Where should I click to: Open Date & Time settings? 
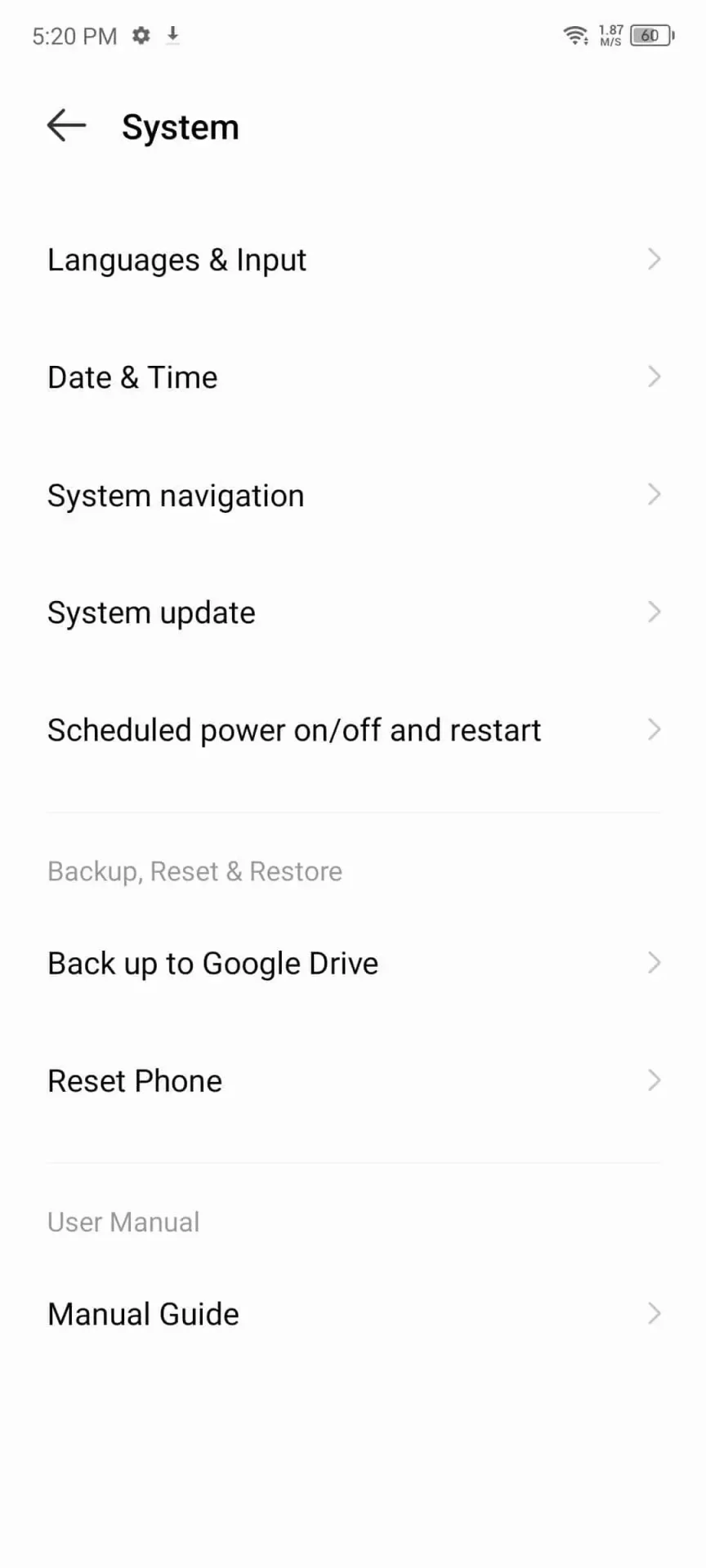(x=353, y=377)
